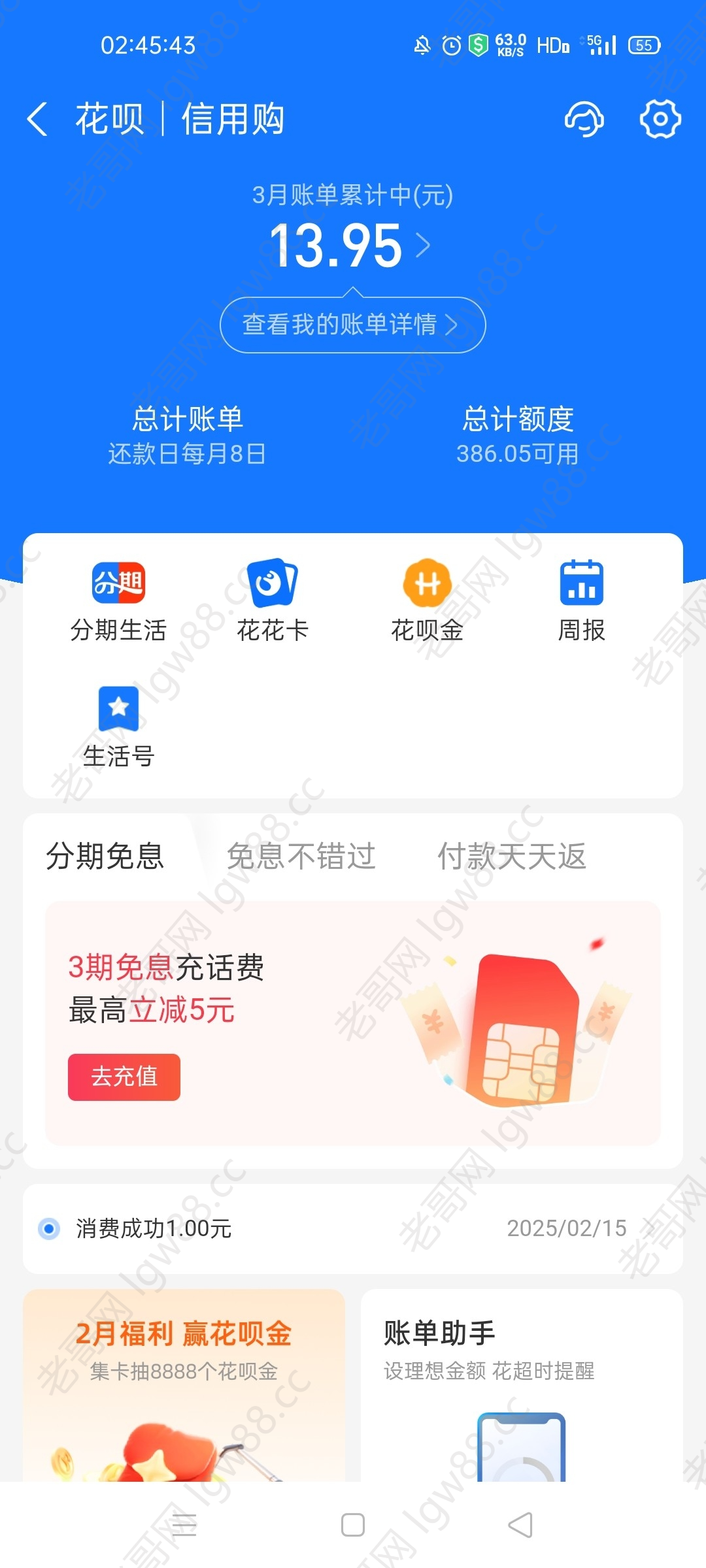Tap 去充值 recharge button
This screenshot has width=706, height=1568.
[124, 1077]
